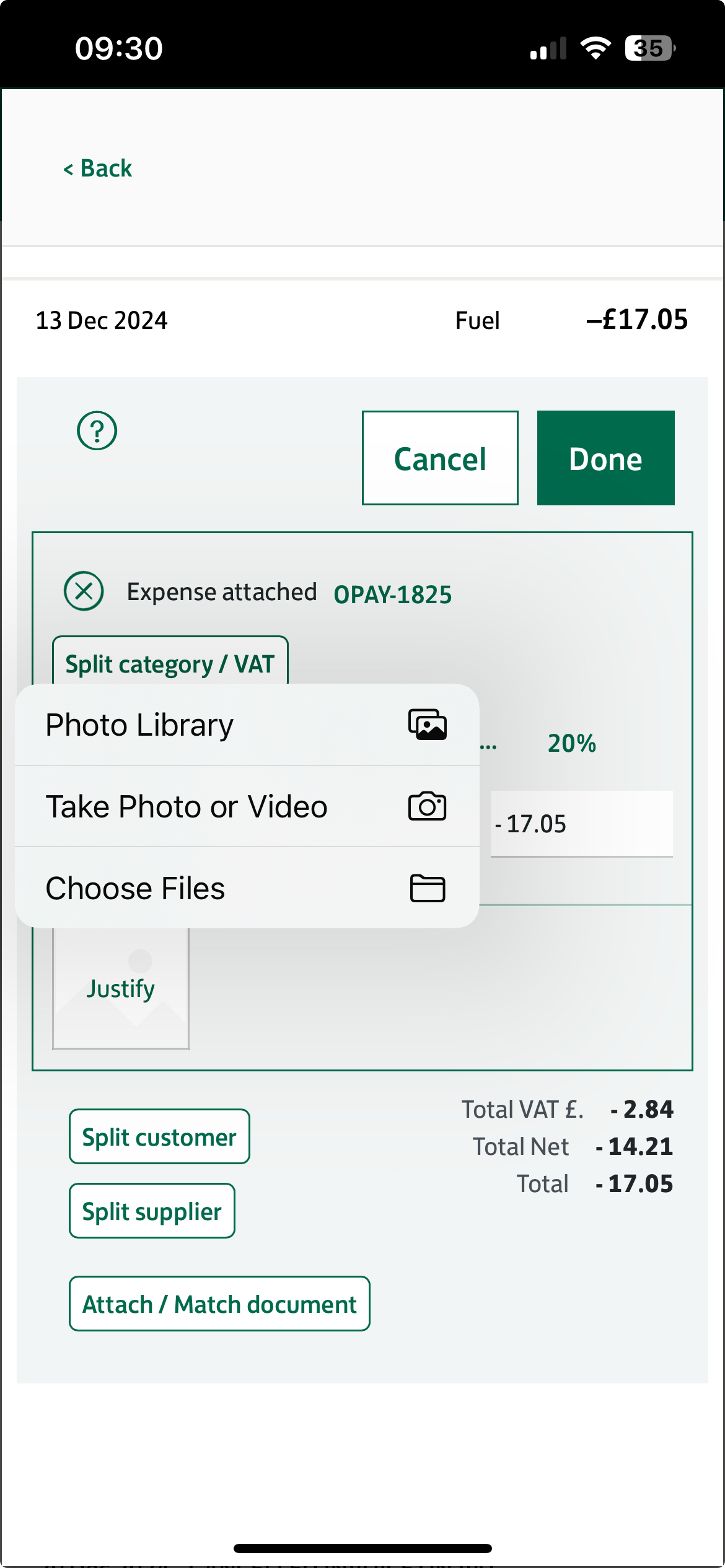Edit the -17.05 amount field
The width and height of the screenshot is (725, 1568).
[581, 824]
